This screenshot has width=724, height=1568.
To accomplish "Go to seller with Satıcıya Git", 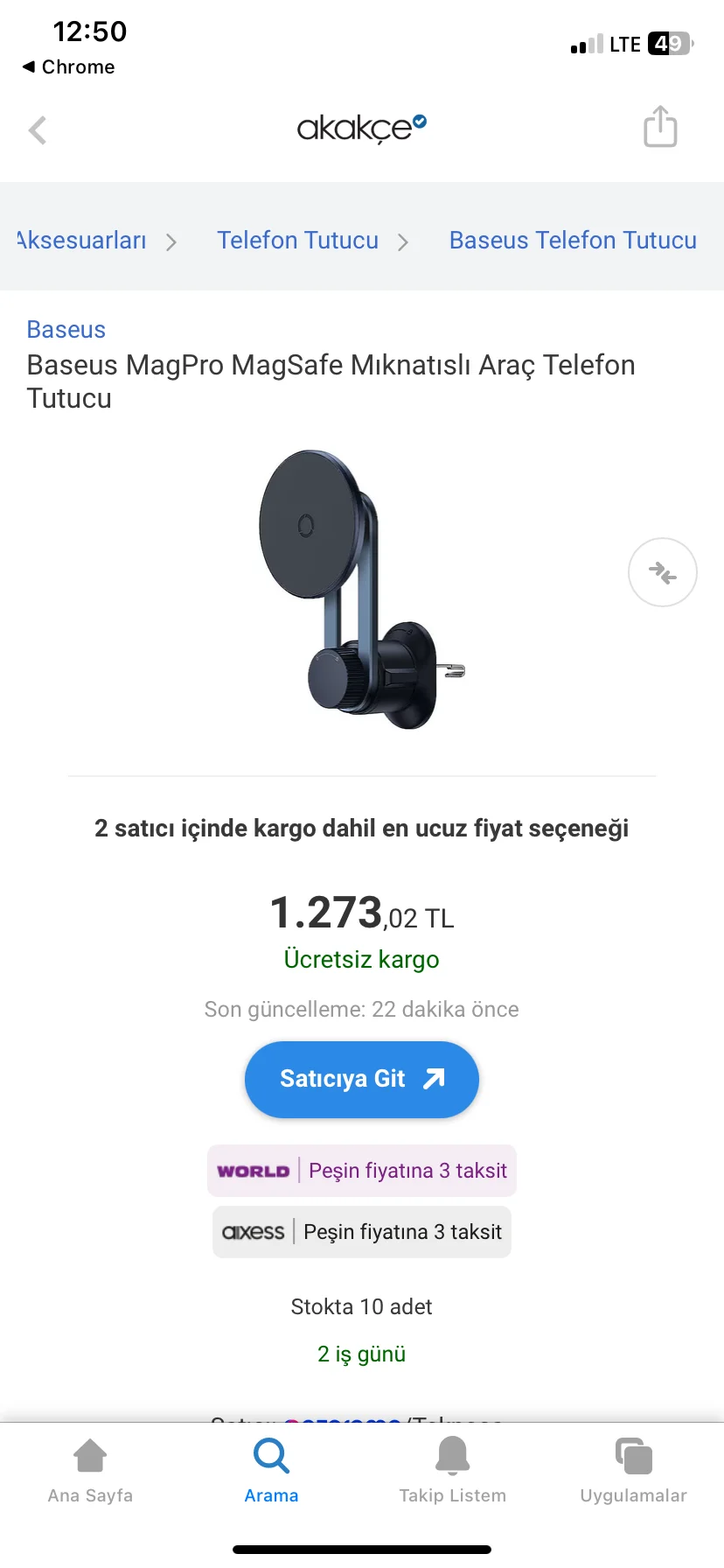I will tap(361, 1079).
